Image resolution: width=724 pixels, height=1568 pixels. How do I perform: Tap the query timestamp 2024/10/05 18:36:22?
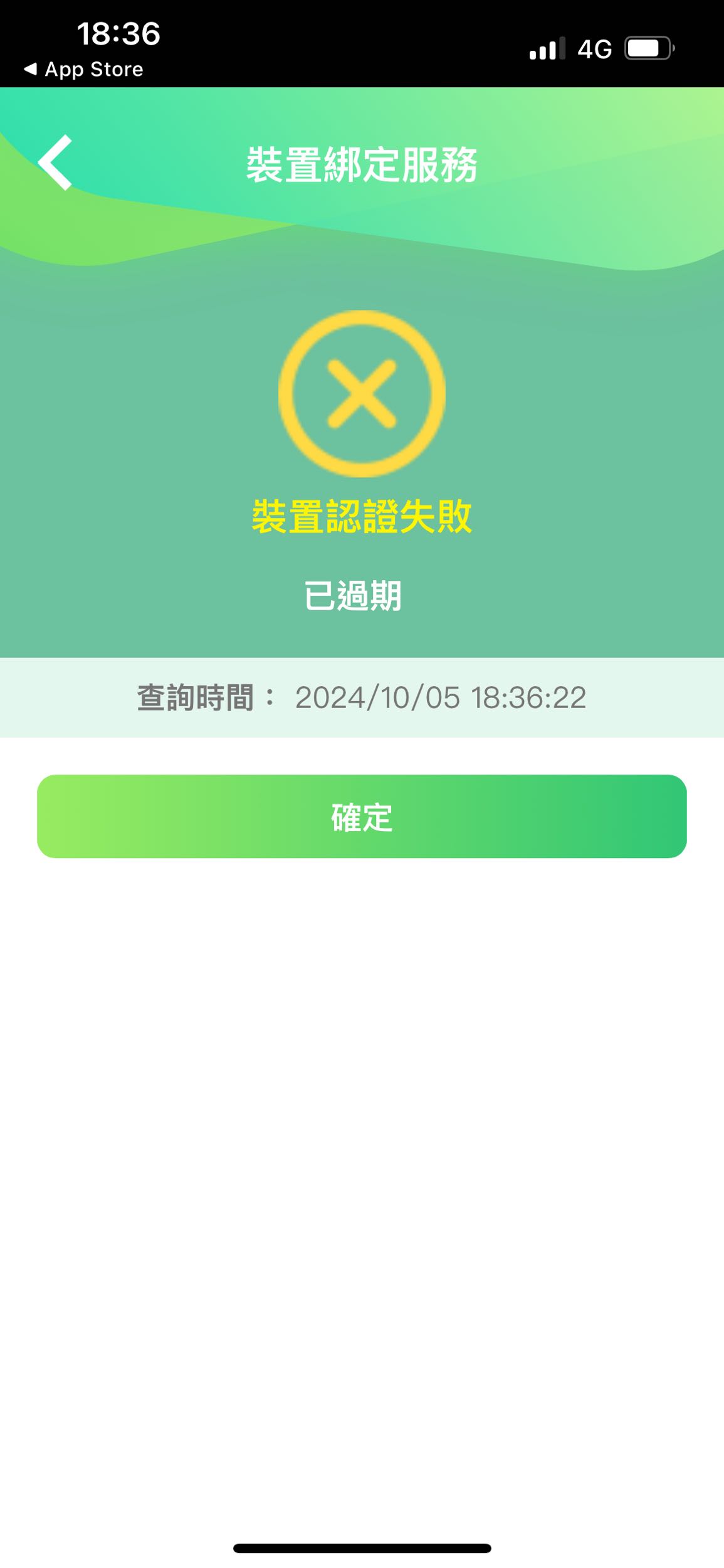pos(442,698)
